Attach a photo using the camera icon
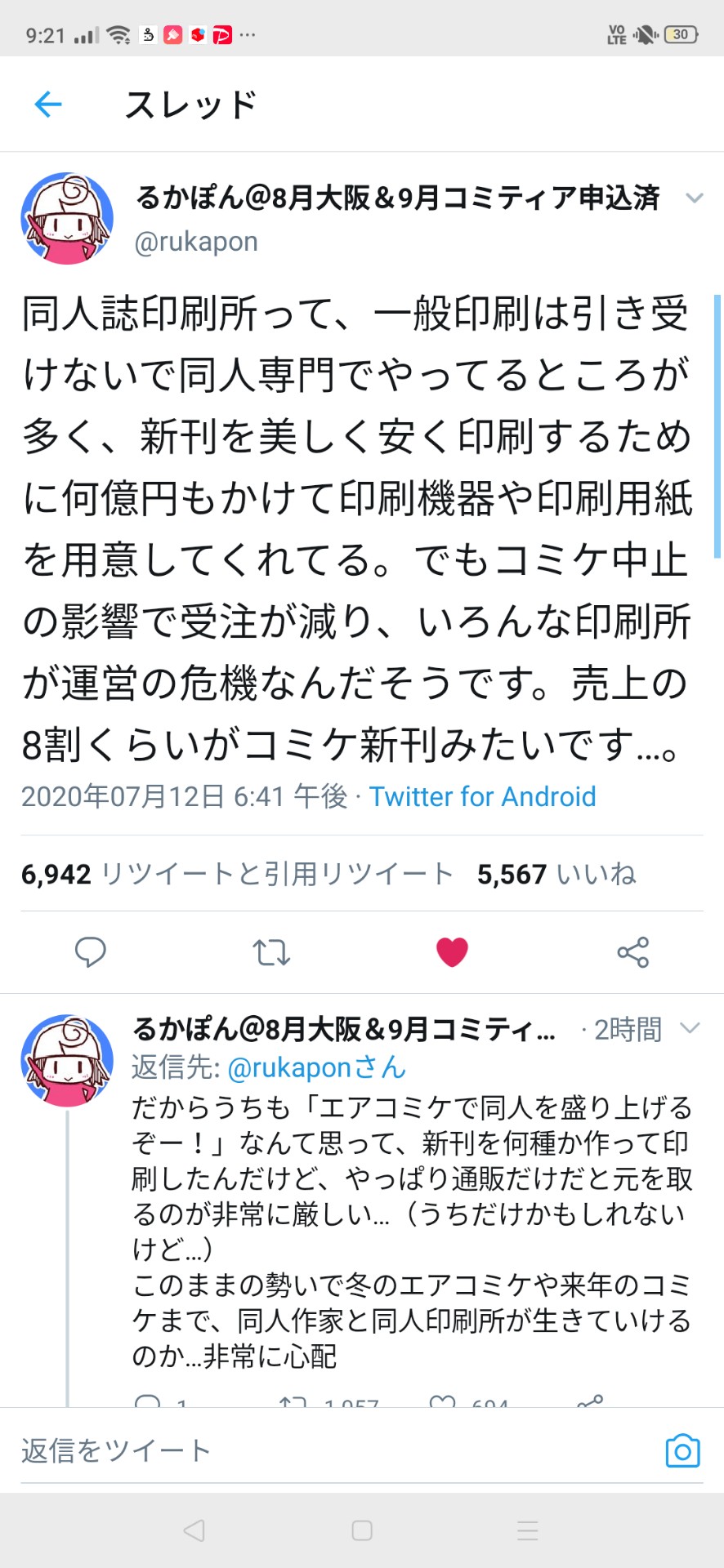 (x=682, y=1450)
